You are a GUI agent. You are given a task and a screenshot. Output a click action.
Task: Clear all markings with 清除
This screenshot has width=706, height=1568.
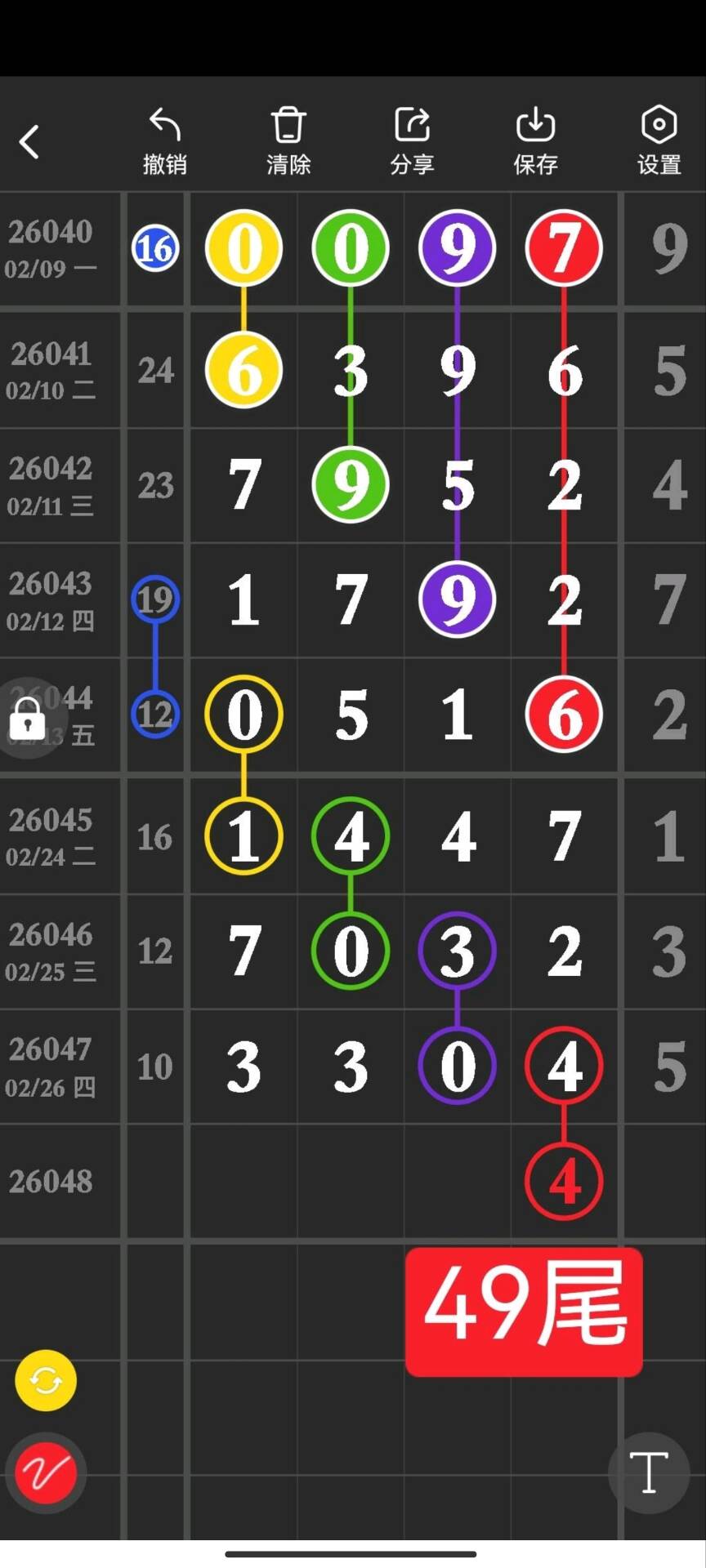288,141
